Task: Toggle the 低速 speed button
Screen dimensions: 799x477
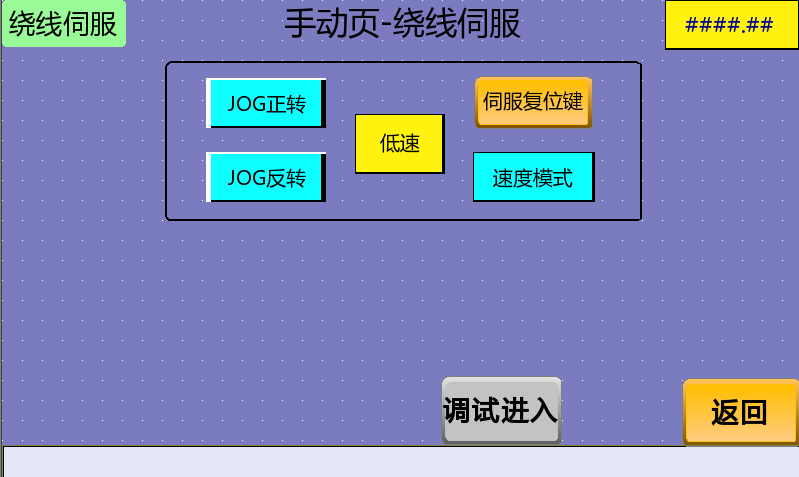Action: tap(399, 144)
